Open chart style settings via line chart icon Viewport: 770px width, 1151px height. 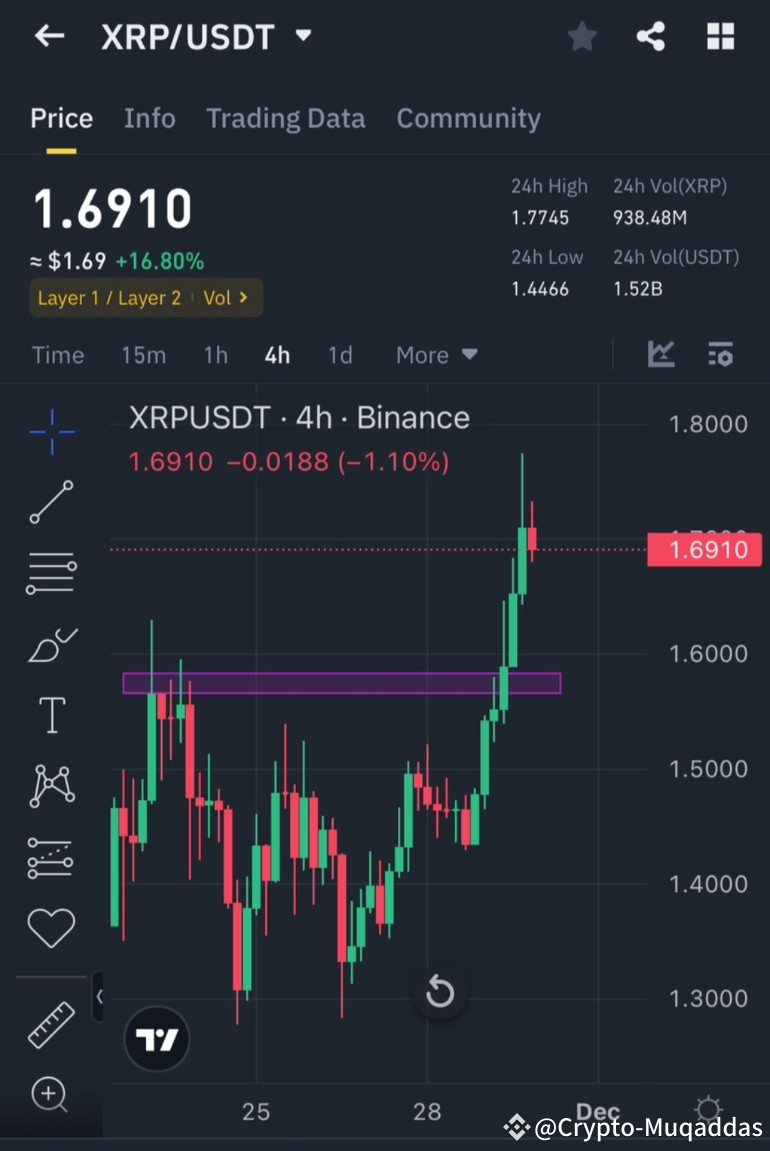pyautogui.click(x=661, y=354)
